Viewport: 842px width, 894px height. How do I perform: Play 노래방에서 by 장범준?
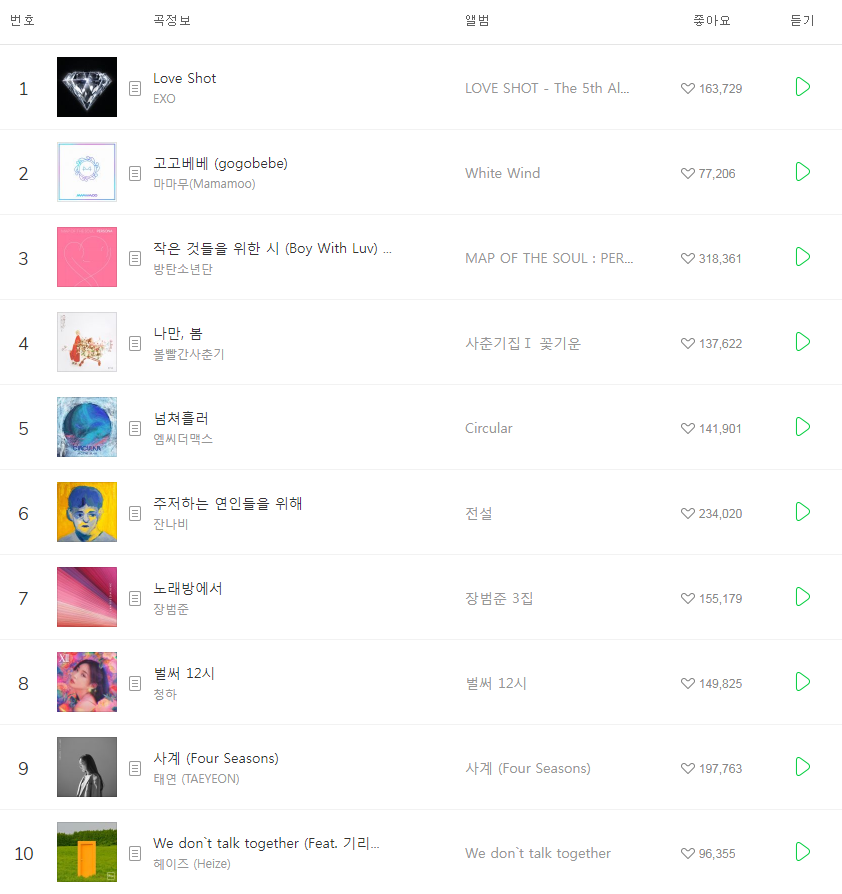(x=802, y=597)
